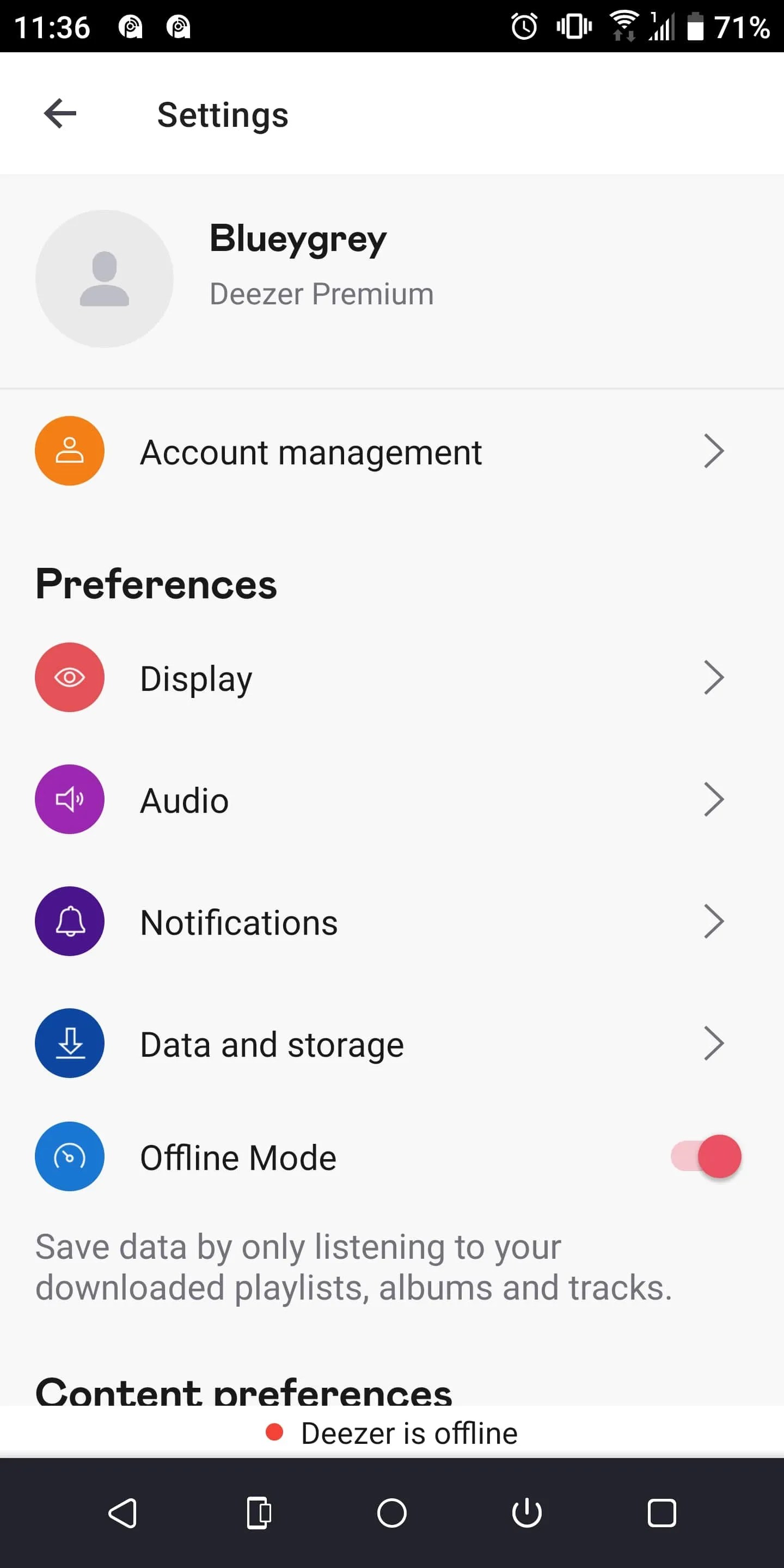Screen dimensions: 784x1568
Task: Open Notifications via the bell icon
Action: point(69,921)
